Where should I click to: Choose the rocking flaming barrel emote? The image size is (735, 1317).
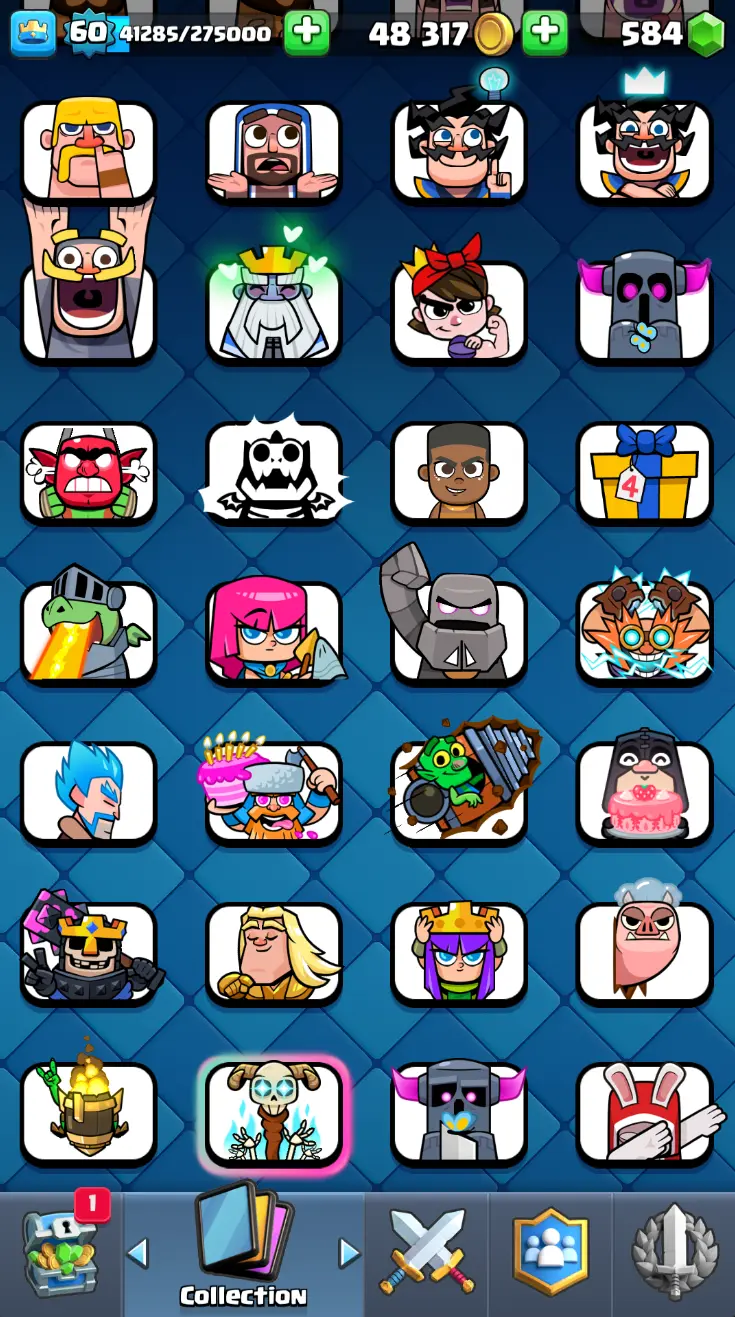point(89,1113)
